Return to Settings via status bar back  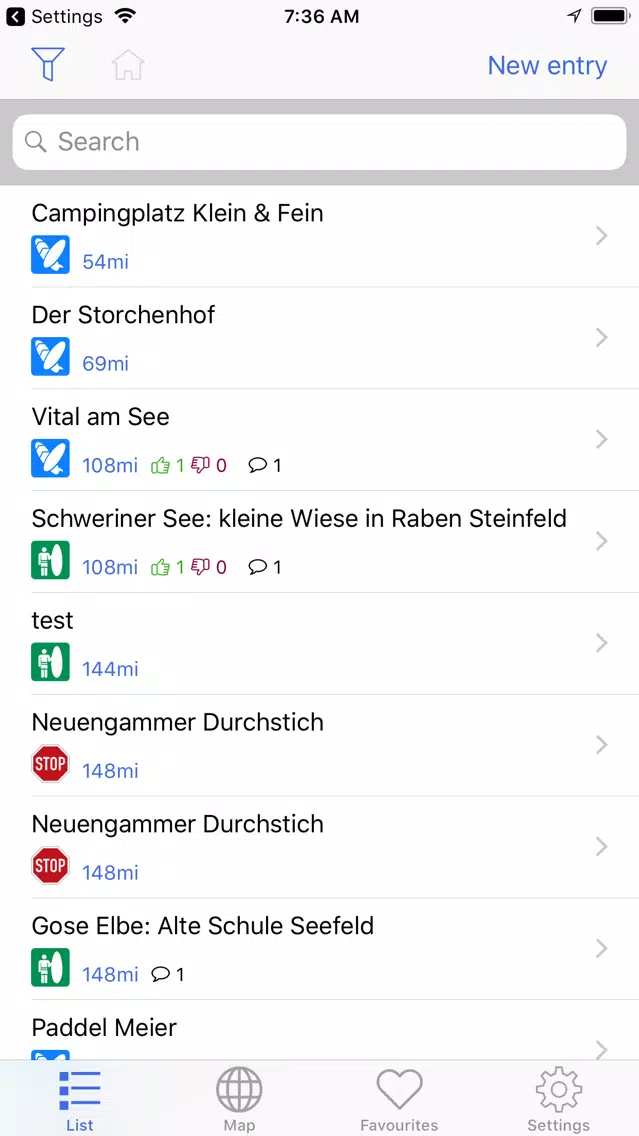[55, 16]
